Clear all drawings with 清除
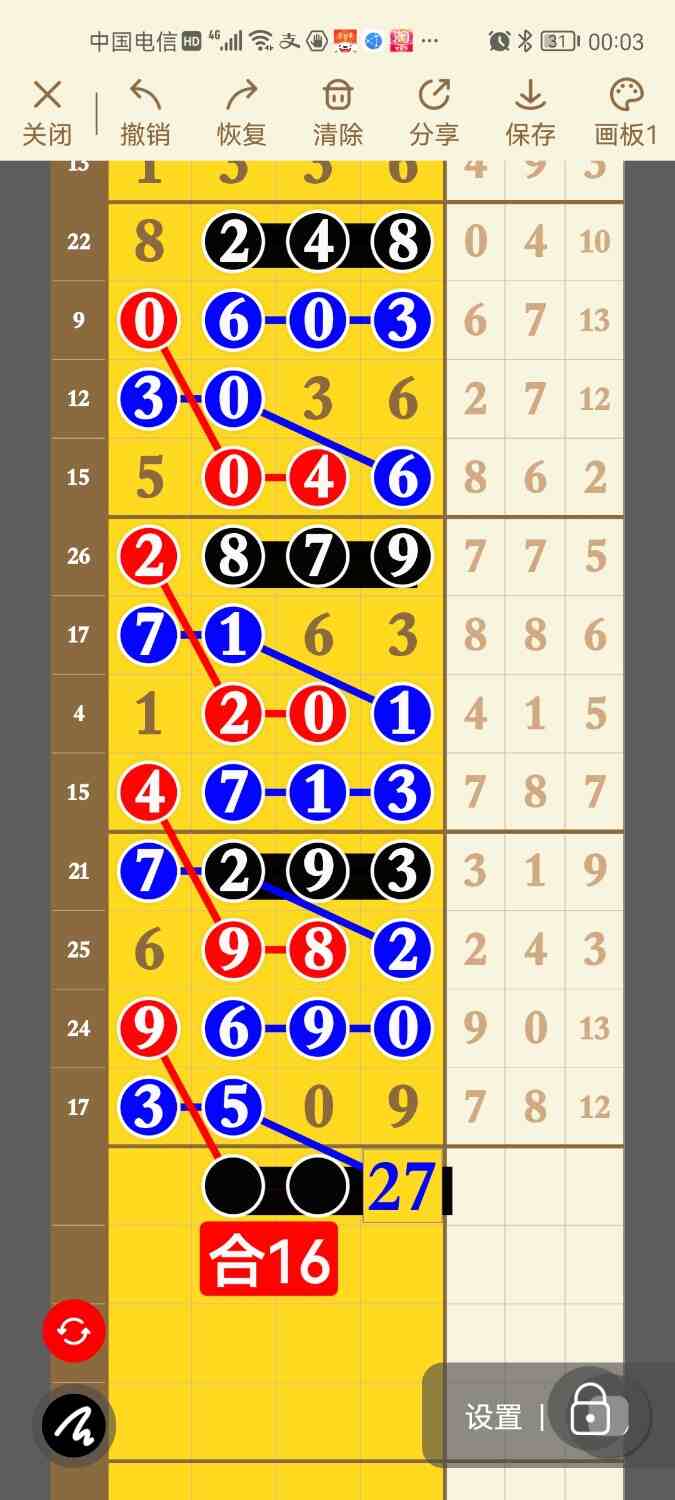 [x=338, y=114]
